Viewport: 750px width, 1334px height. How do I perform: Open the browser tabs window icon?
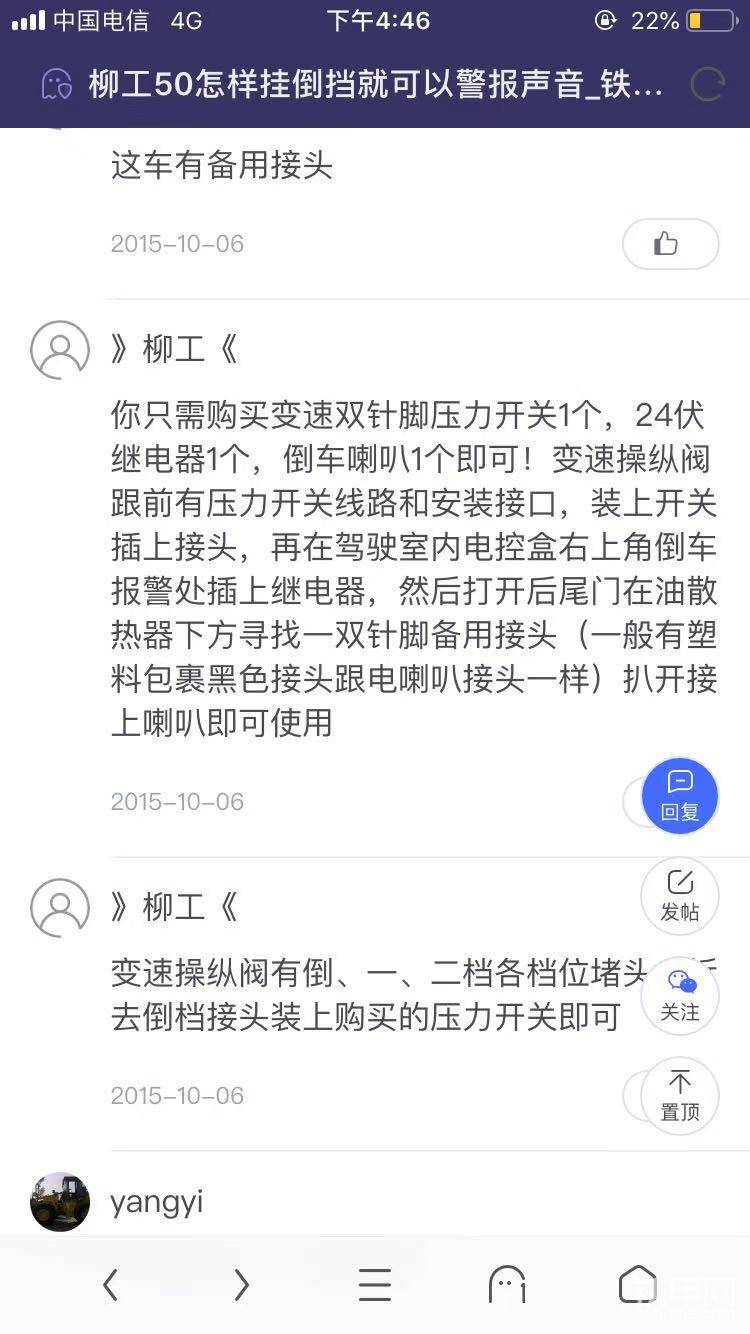click(x=507, y=1284)
